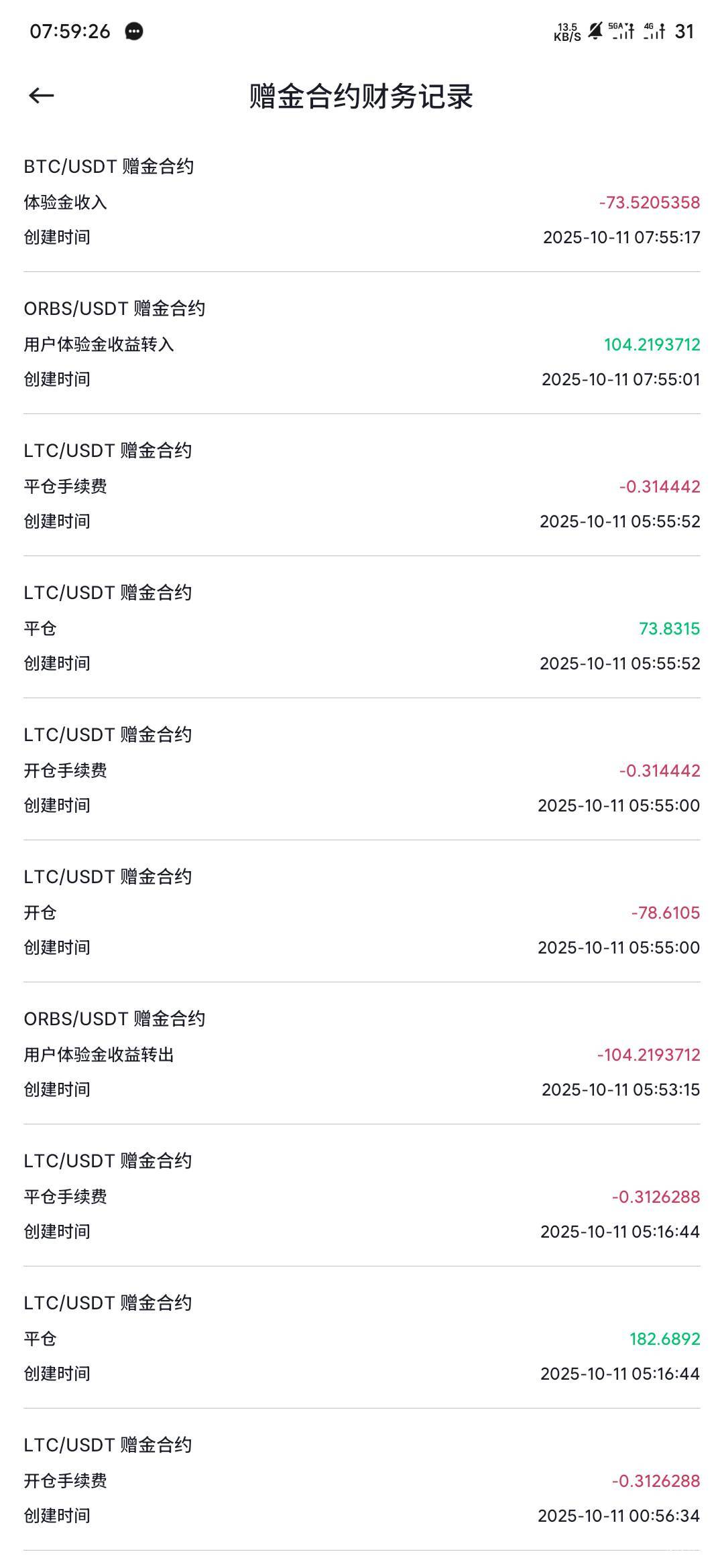724x1568 pixels.
Task: Go back from the 赠金合约财务记录 page
Action: (41, 96)
